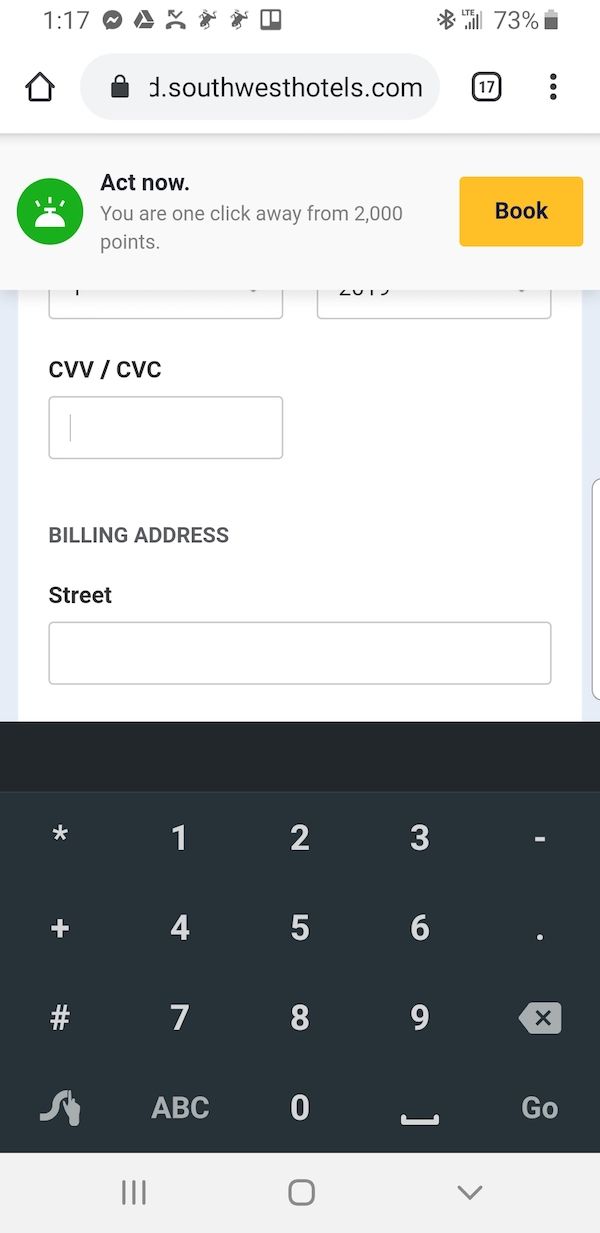600x1233 pixels.
Task: Focus the CVV / CVC field
Action: pos(166,428)
